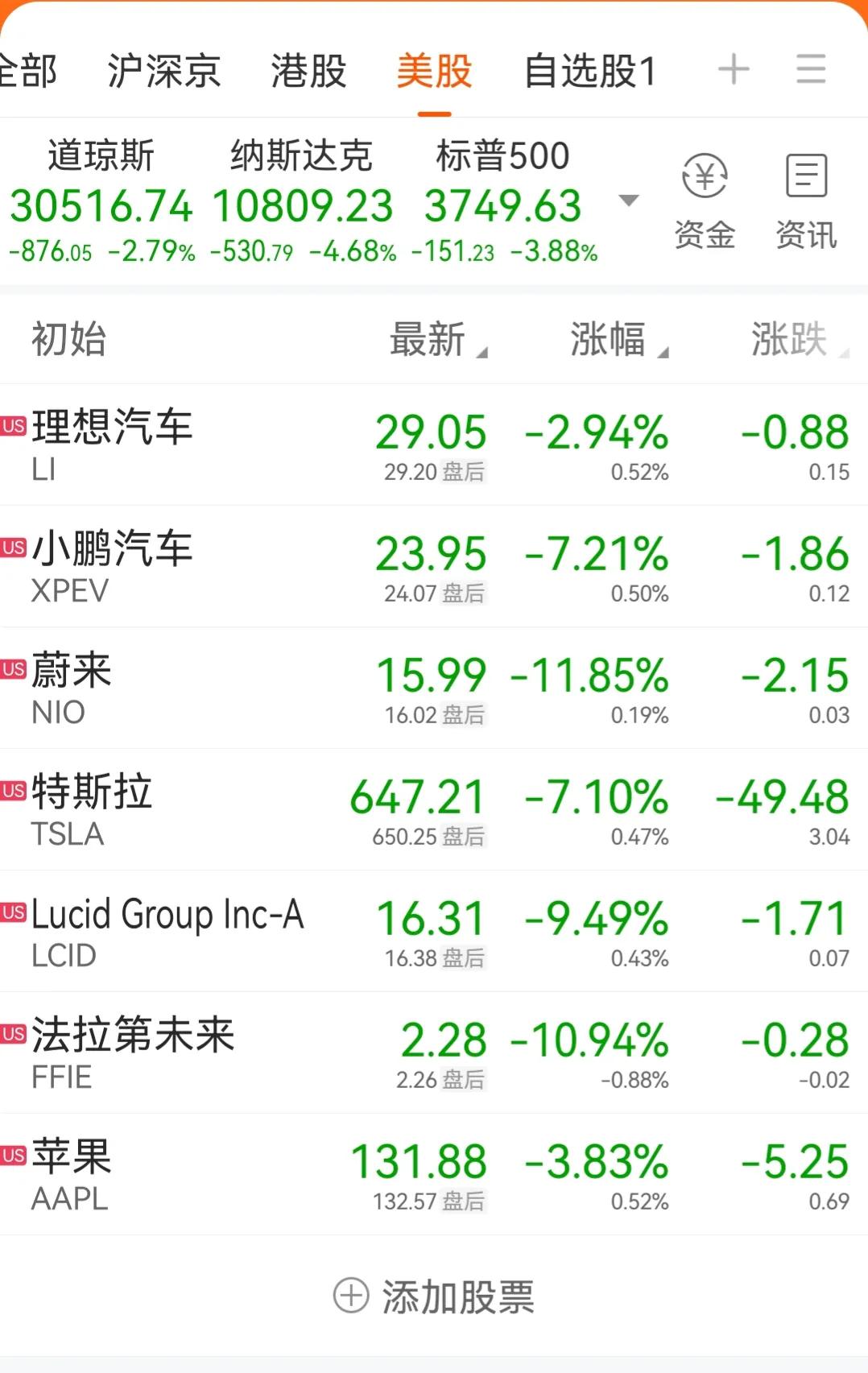Screen dimensions: 868x1373
Task: Open the 纳斯达克 index details
Action: tap(302, 197)
